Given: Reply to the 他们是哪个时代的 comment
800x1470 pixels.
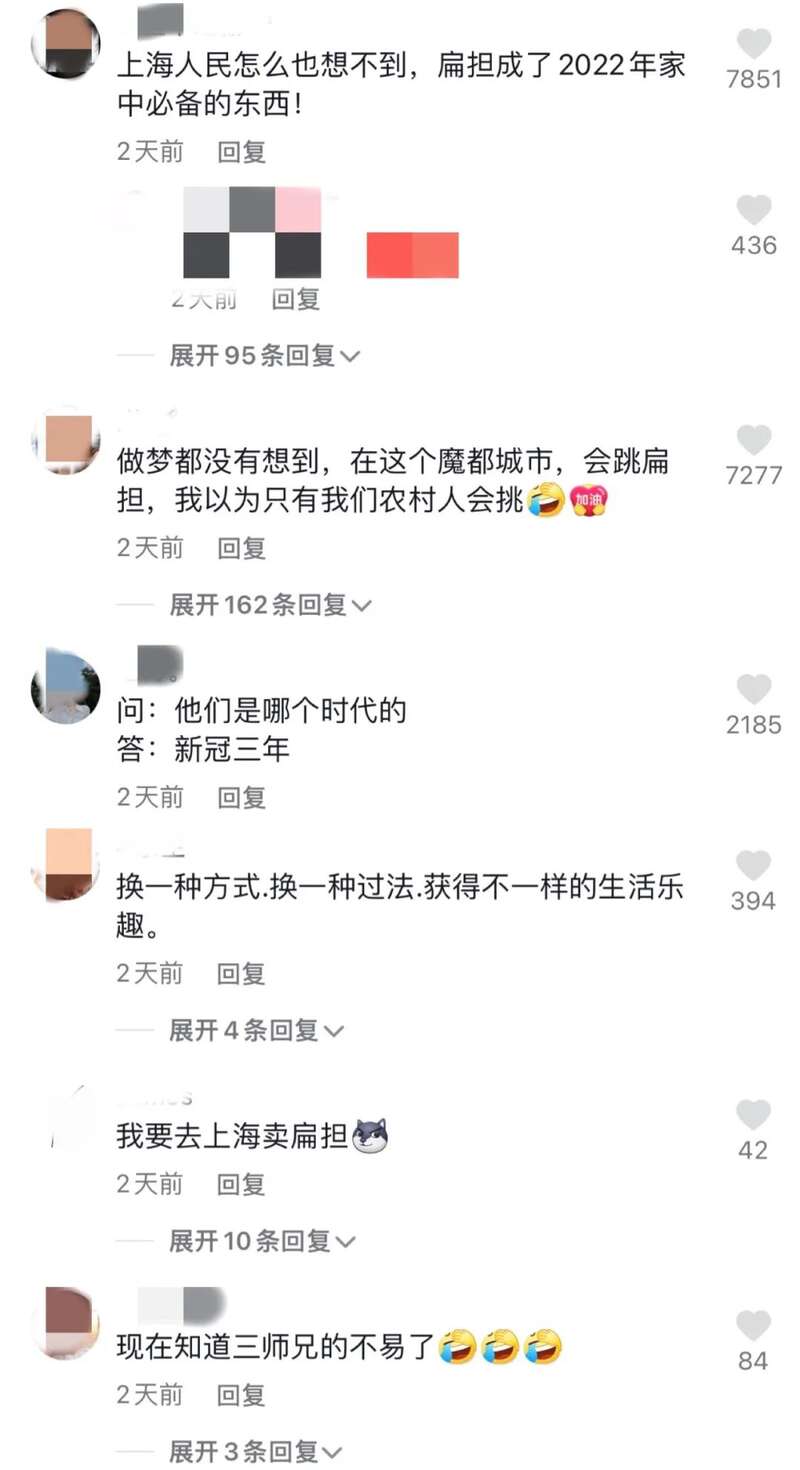Looking at the screenshot, I should [242, 797].
